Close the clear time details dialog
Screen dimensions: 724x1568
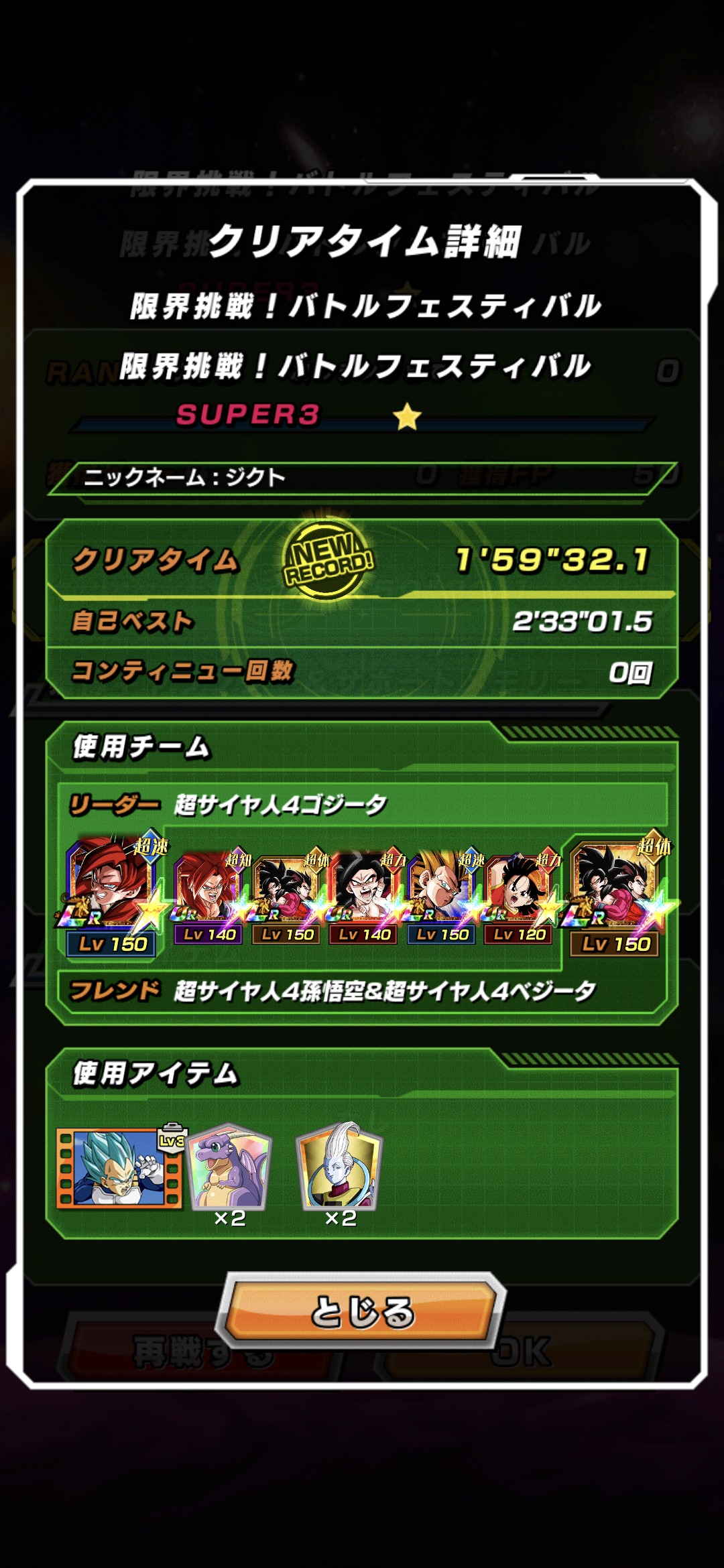[x=361, y=1311]
